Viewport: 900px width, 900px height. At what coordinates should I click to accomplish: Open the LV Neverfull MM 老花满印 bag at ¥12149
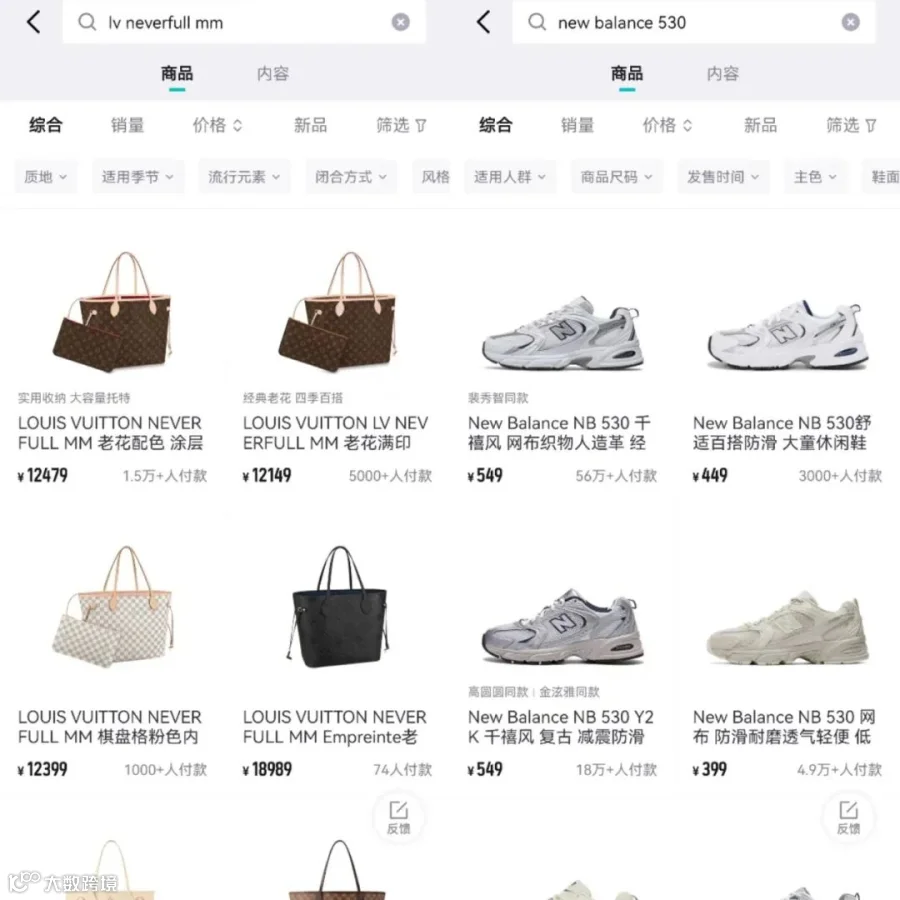pyautogui.click(x=338, y=364)
